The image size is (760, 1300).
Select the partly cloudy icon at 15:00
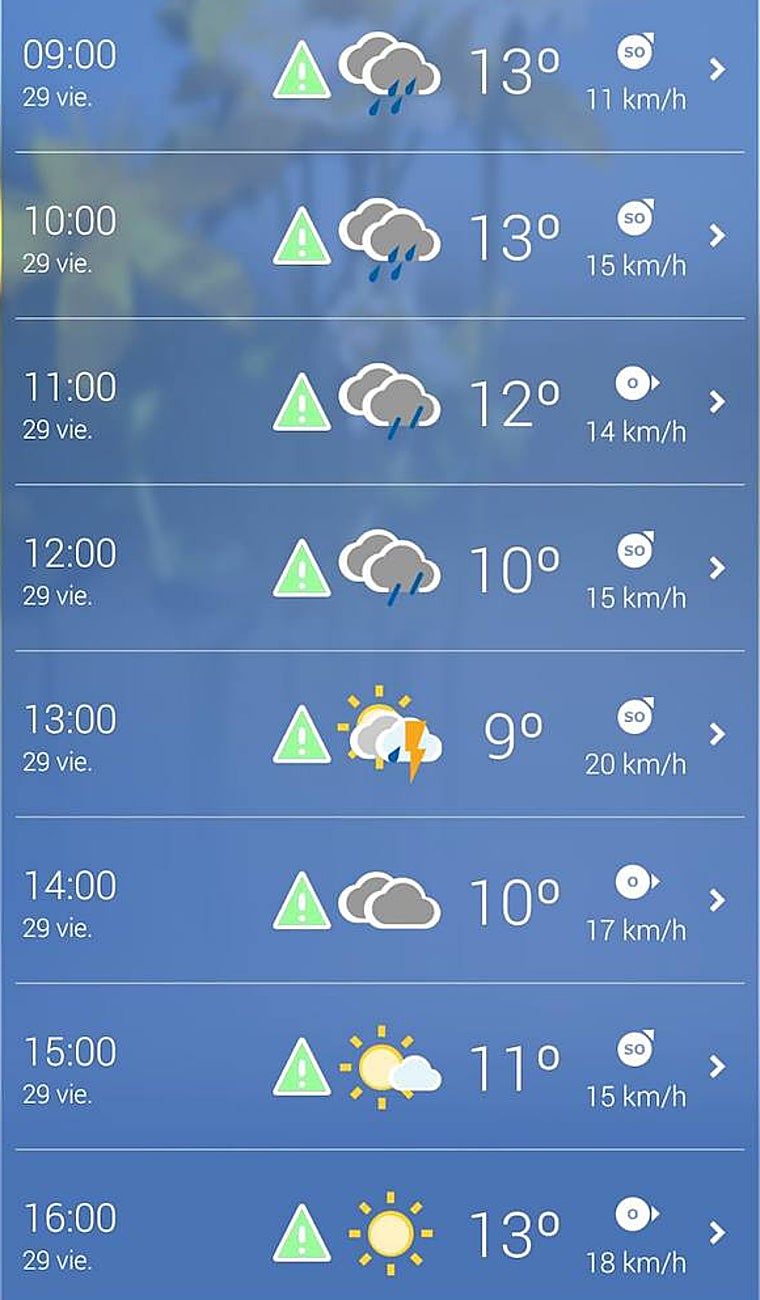tap(393, 1065)
